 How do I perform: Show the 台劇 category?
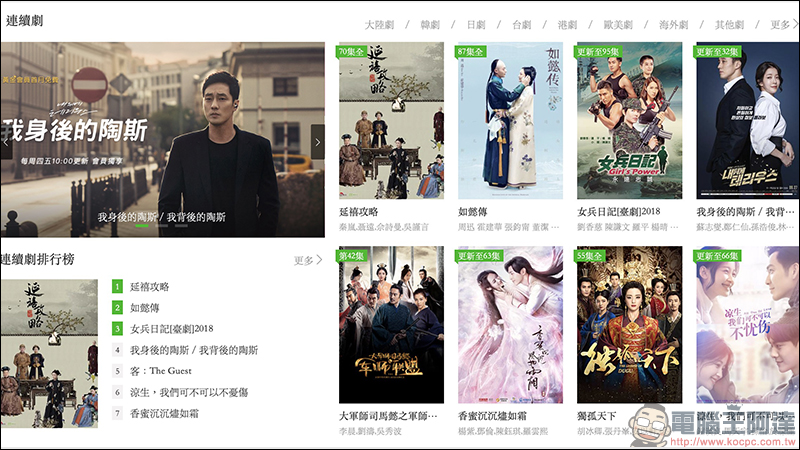pyautogui.click(x=521, y=25)
